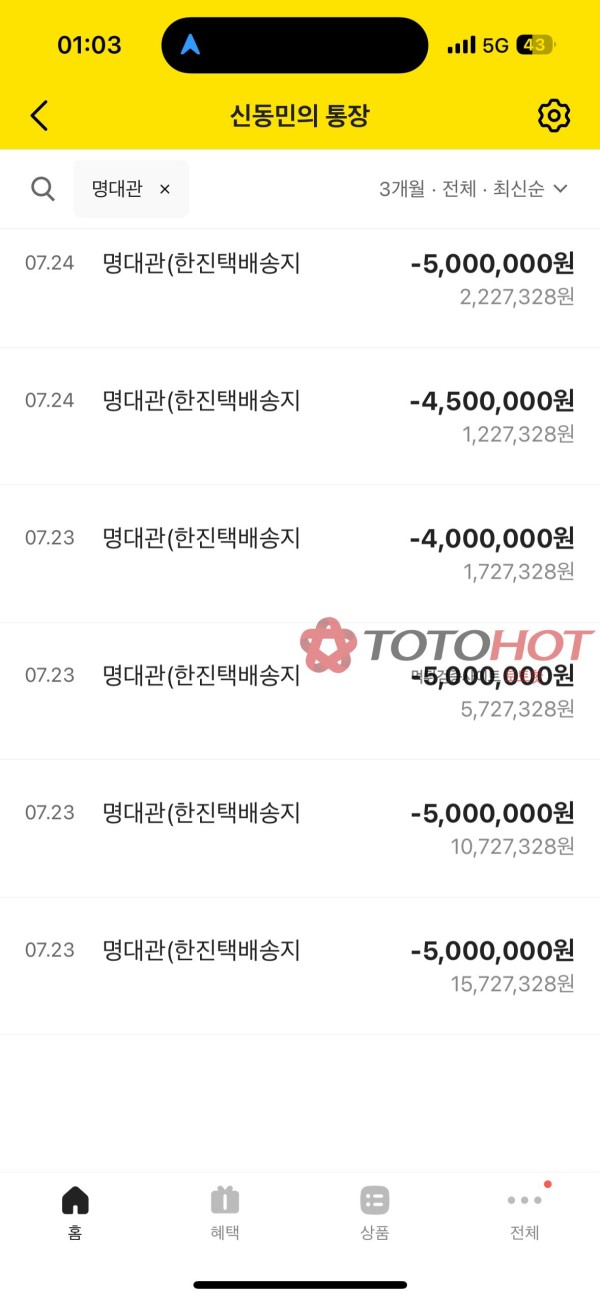Open account settings gear
Image resolution: width=600 pixels, height=1301 pixels.
[x=553, y=116]
